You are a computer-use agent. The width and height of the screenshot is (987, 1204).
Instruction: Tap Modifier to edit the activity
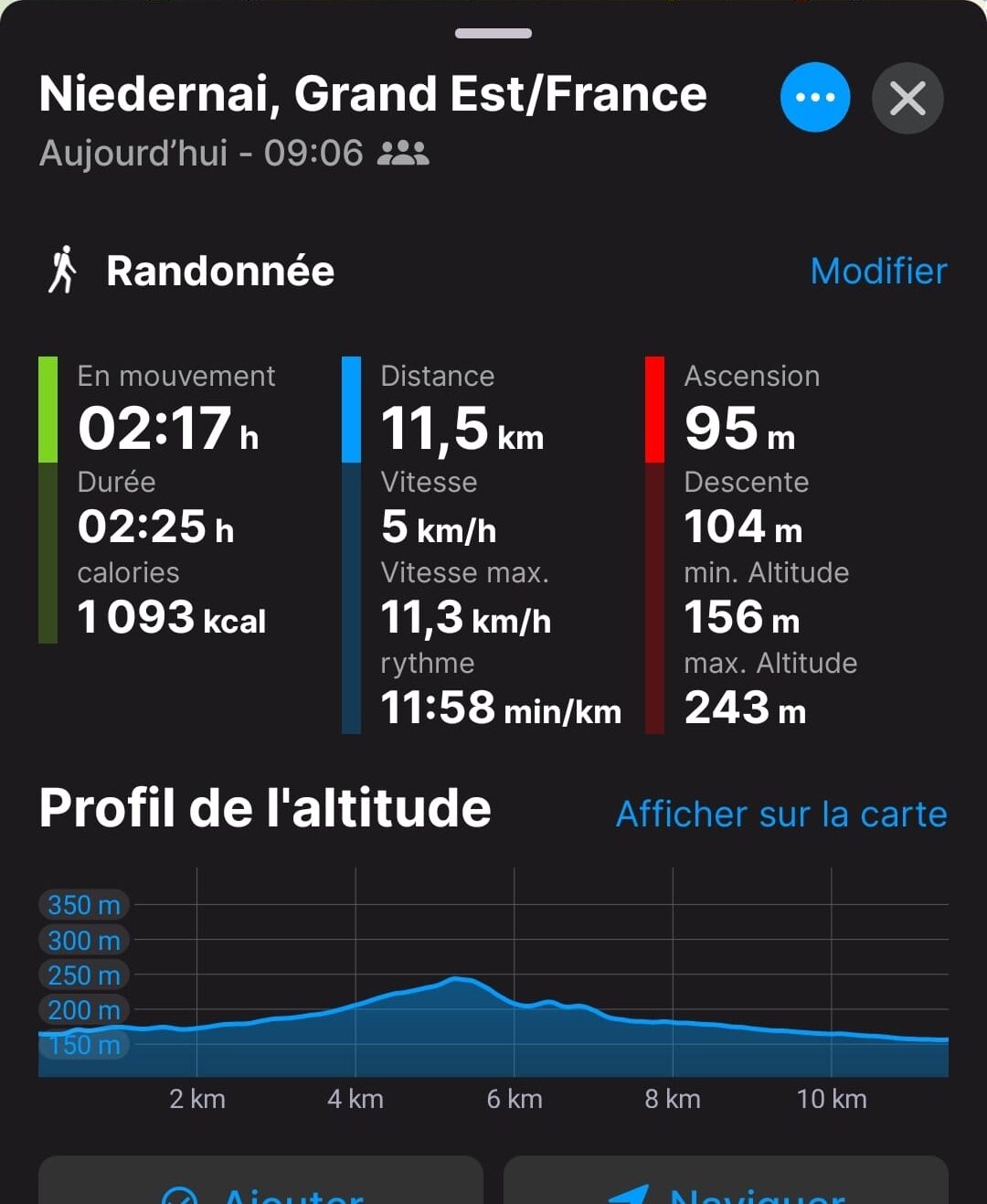click(878, 271)
